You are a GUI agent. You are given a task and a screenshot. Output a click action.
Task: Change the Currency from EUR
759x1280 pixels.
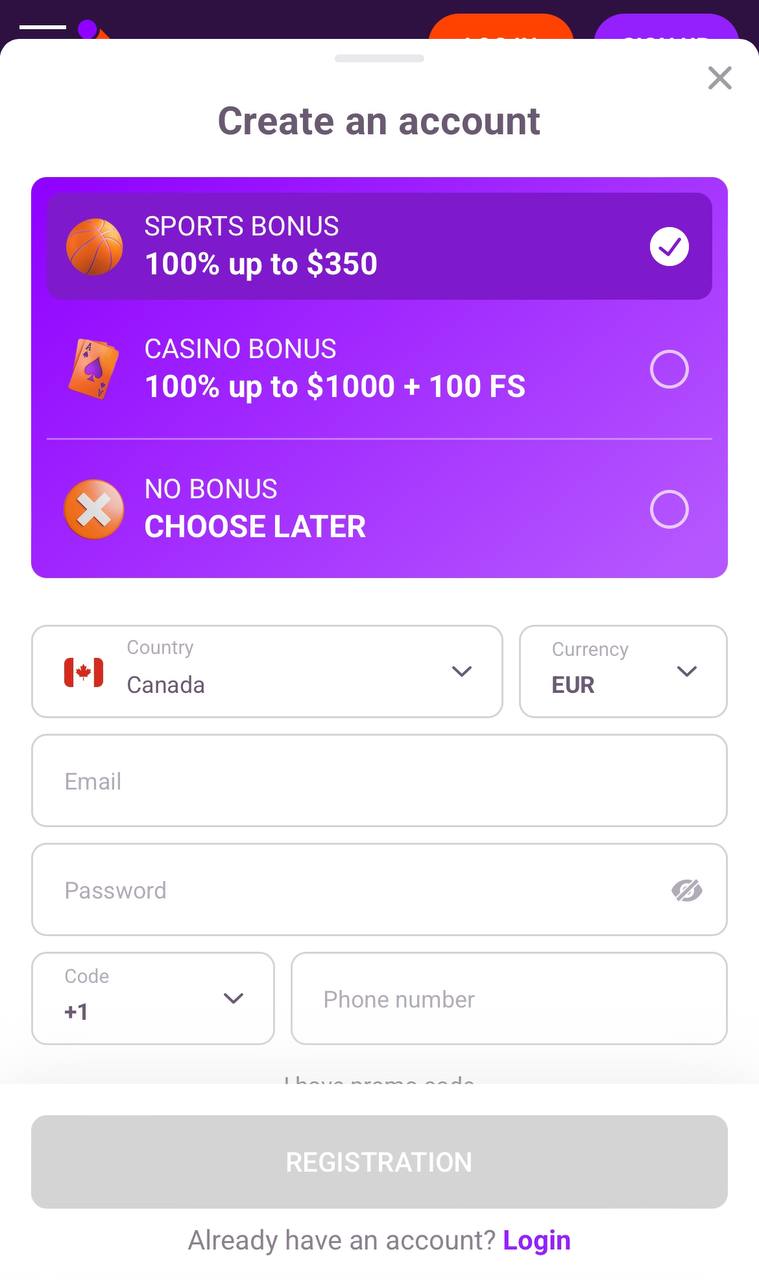[x=623, y=671]
